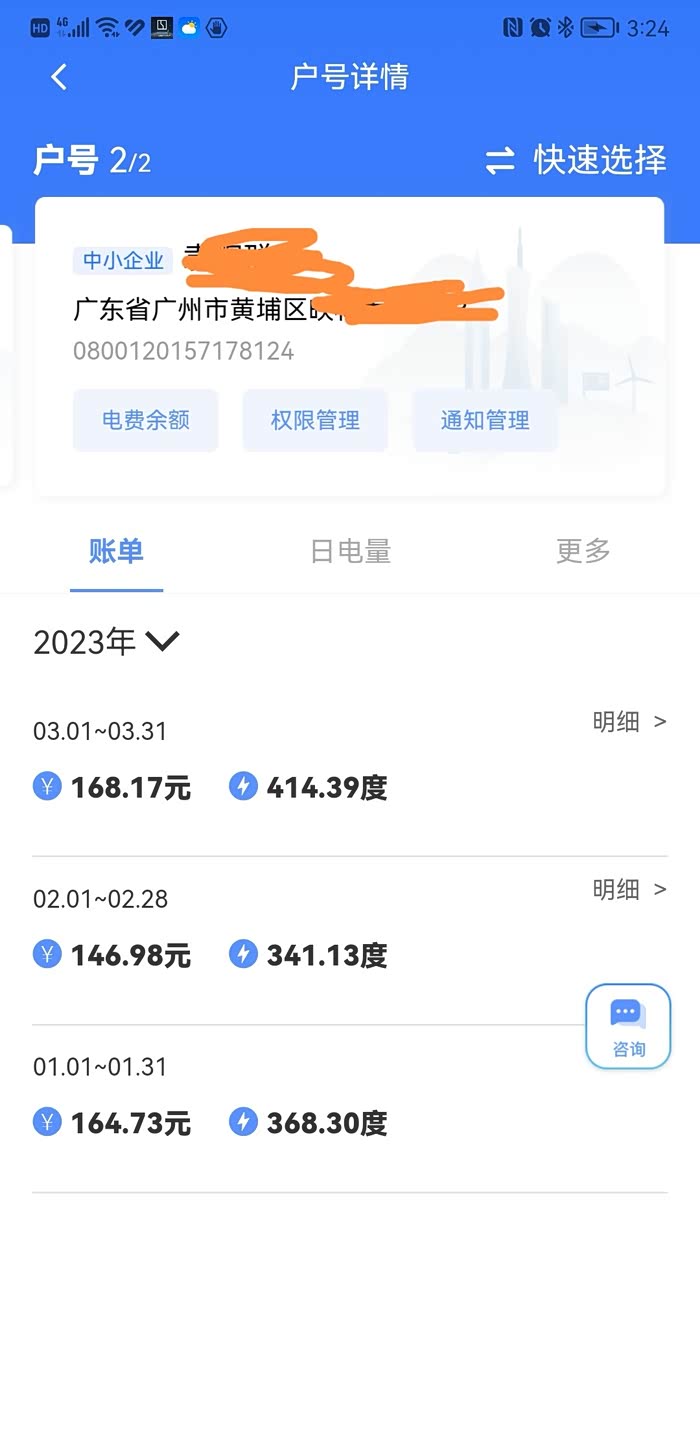
Task: Open the 咨询 chat button
Action: coord(628,1027)
